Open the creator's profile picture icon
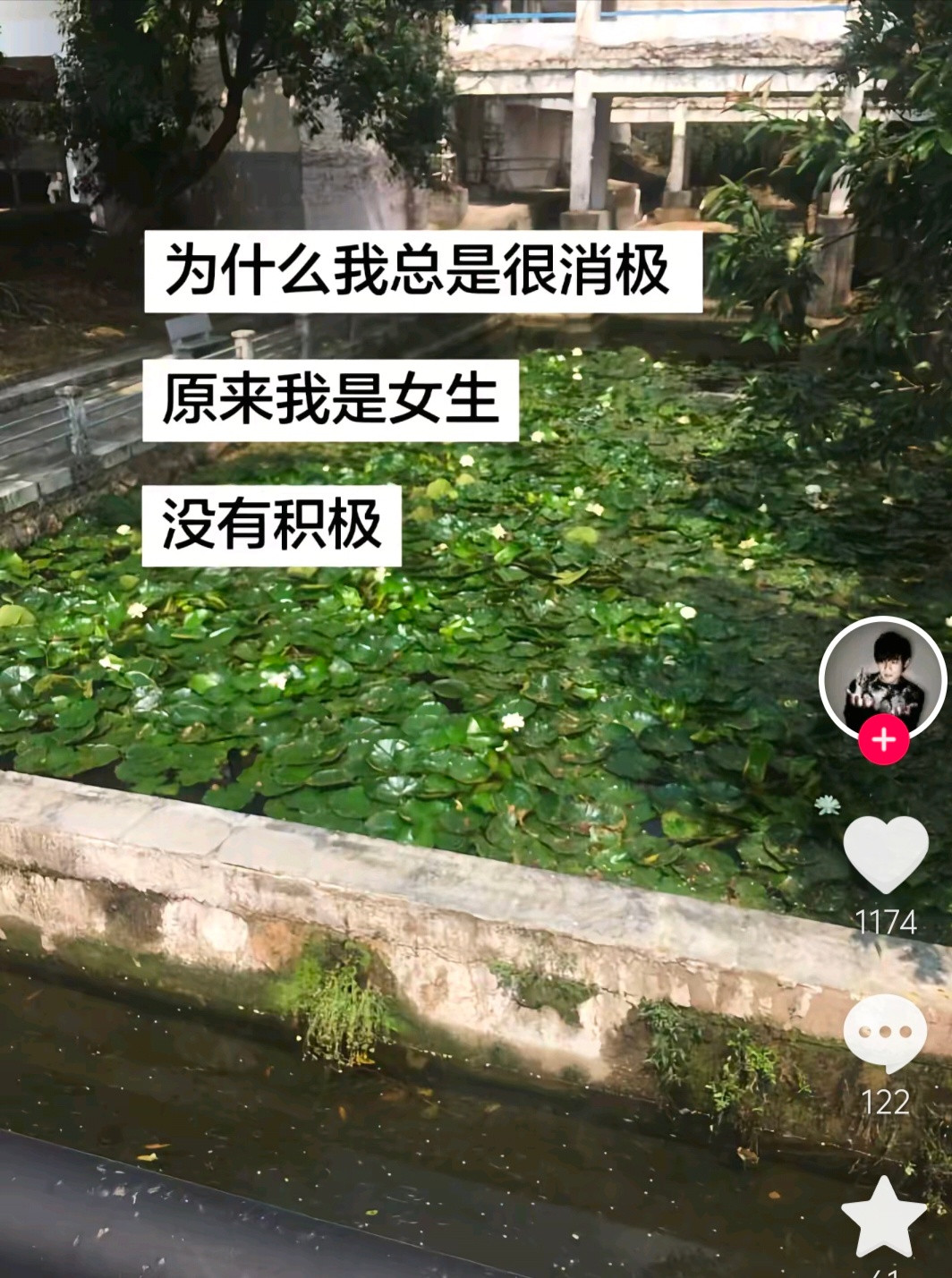 tap(881, 680)
